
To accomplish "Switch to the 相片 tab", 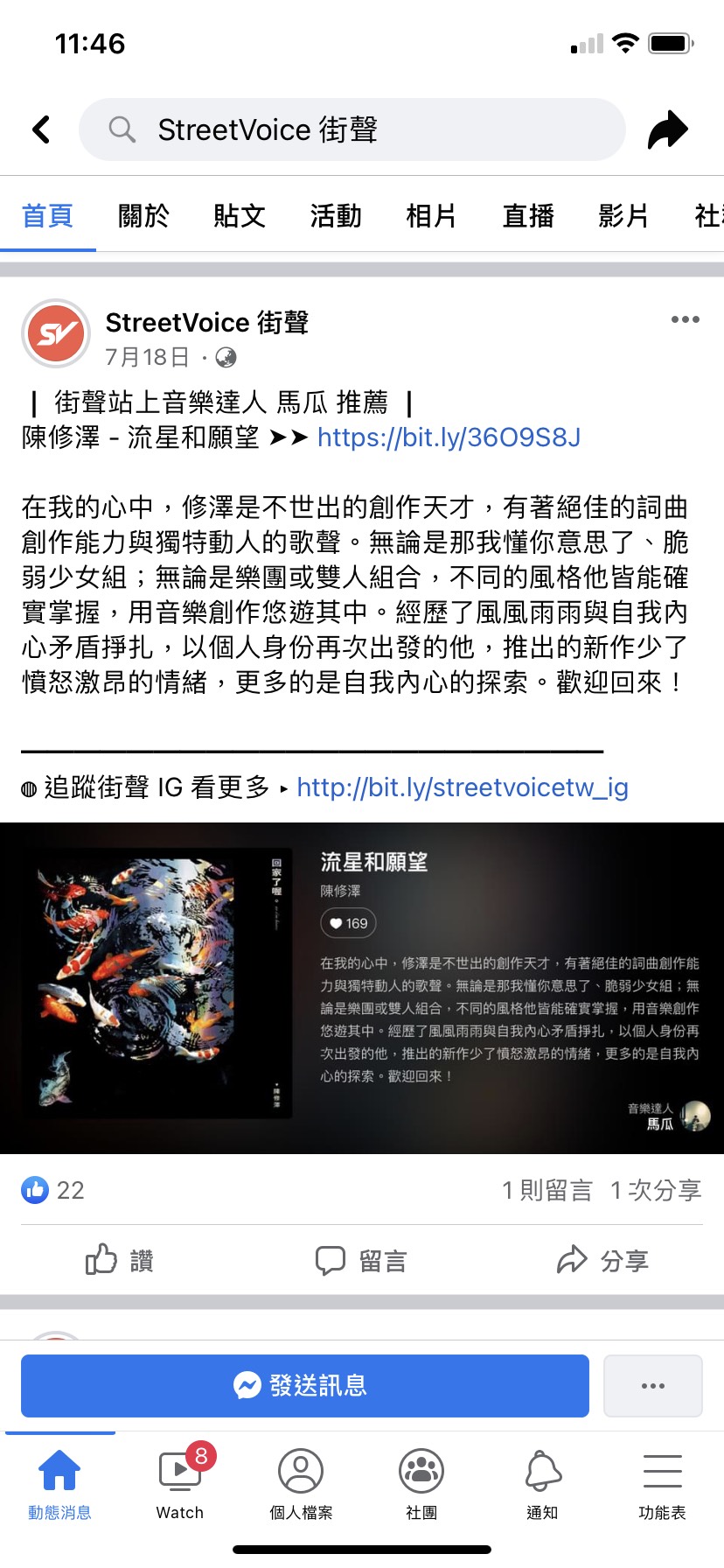I will (432, 215).
